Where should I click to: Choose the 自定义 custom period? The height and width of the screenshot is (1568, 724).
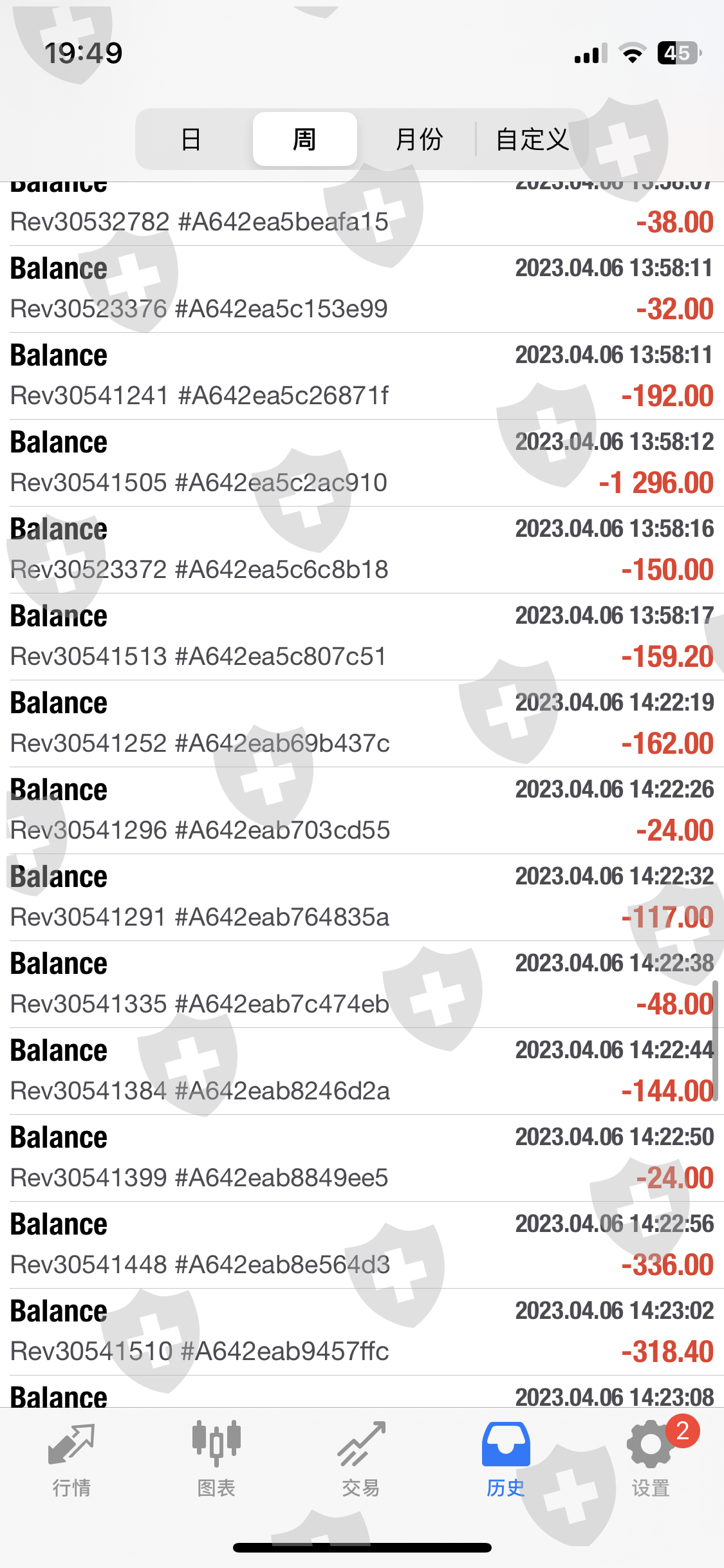(532, 139)
